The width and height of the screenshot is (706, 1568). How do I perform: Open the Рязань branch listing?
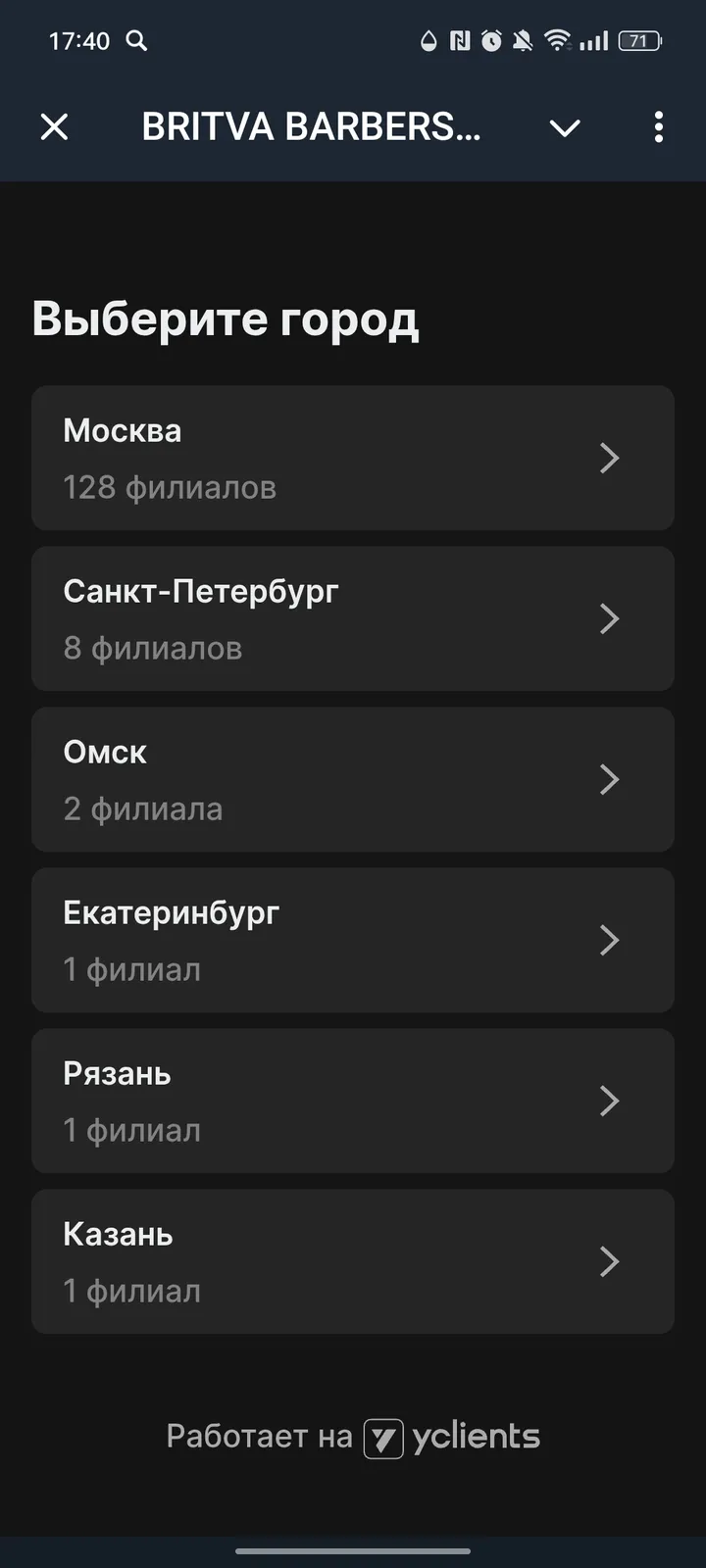tap(353, 1101)
